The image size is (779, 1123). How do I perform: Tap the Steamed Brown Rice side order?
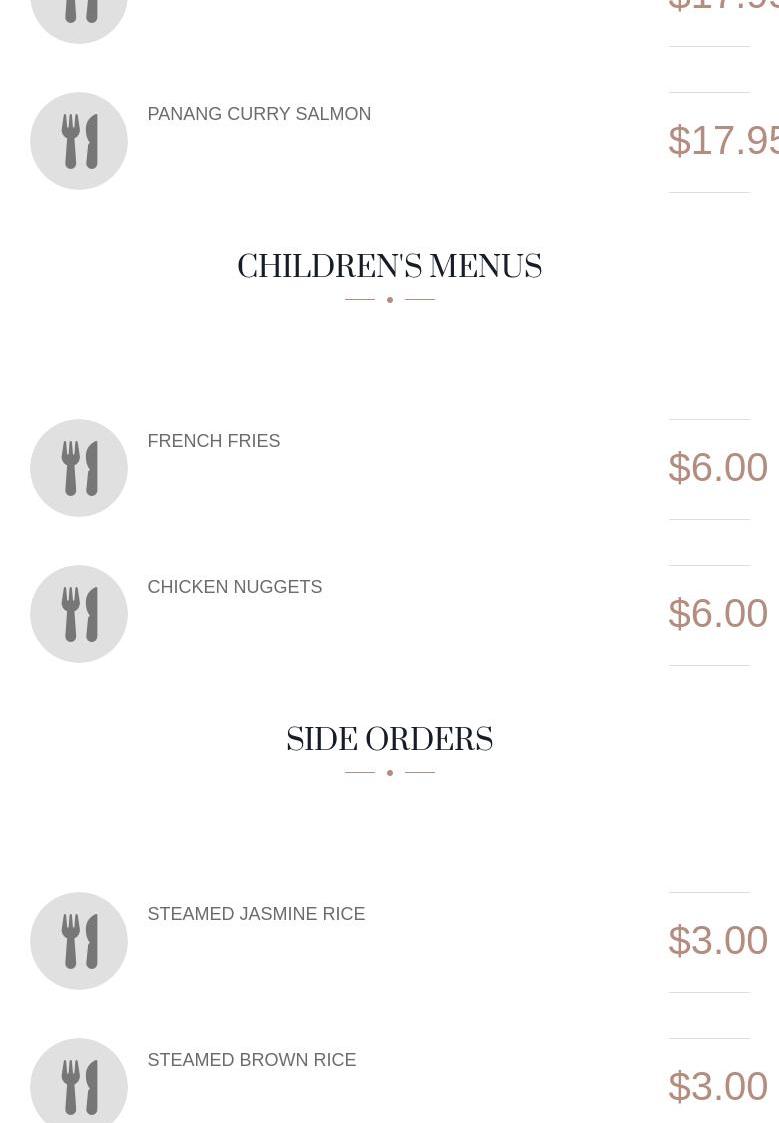tap(251, 1060)
